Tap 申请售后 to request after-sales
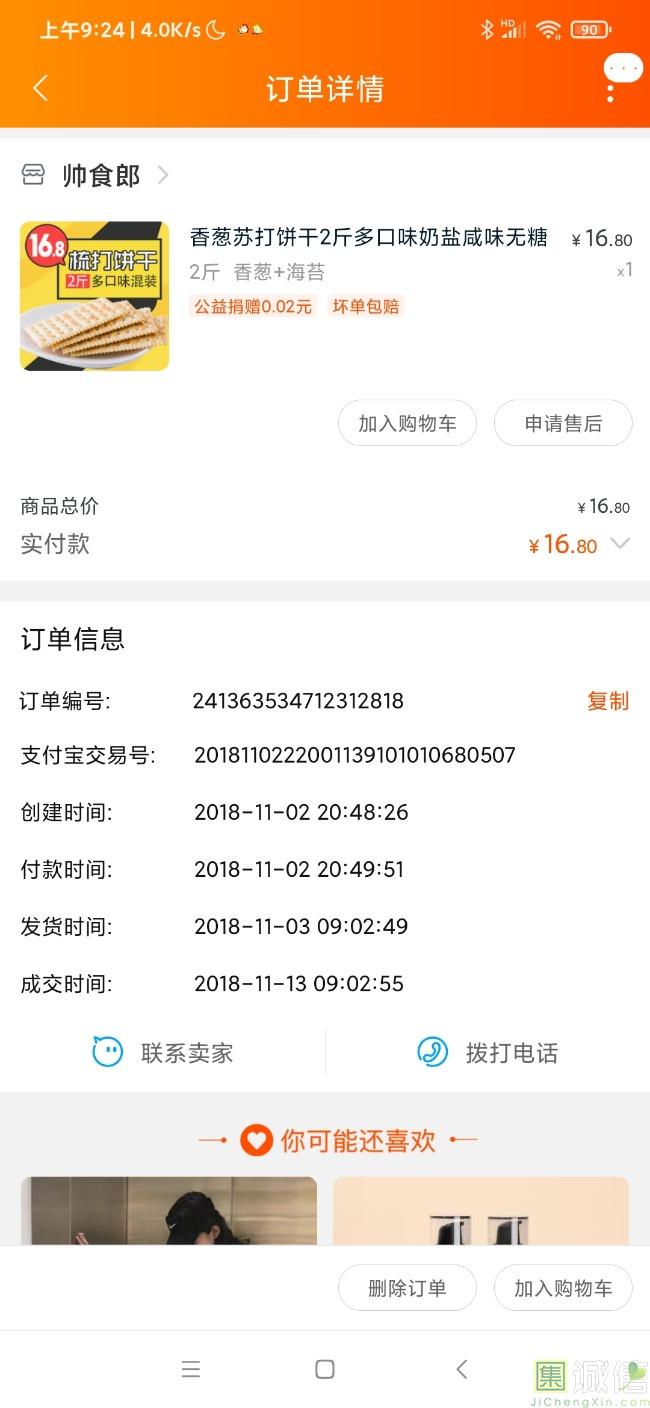The height and width of the screenshot is (1408, 650). tap(563, 423)
